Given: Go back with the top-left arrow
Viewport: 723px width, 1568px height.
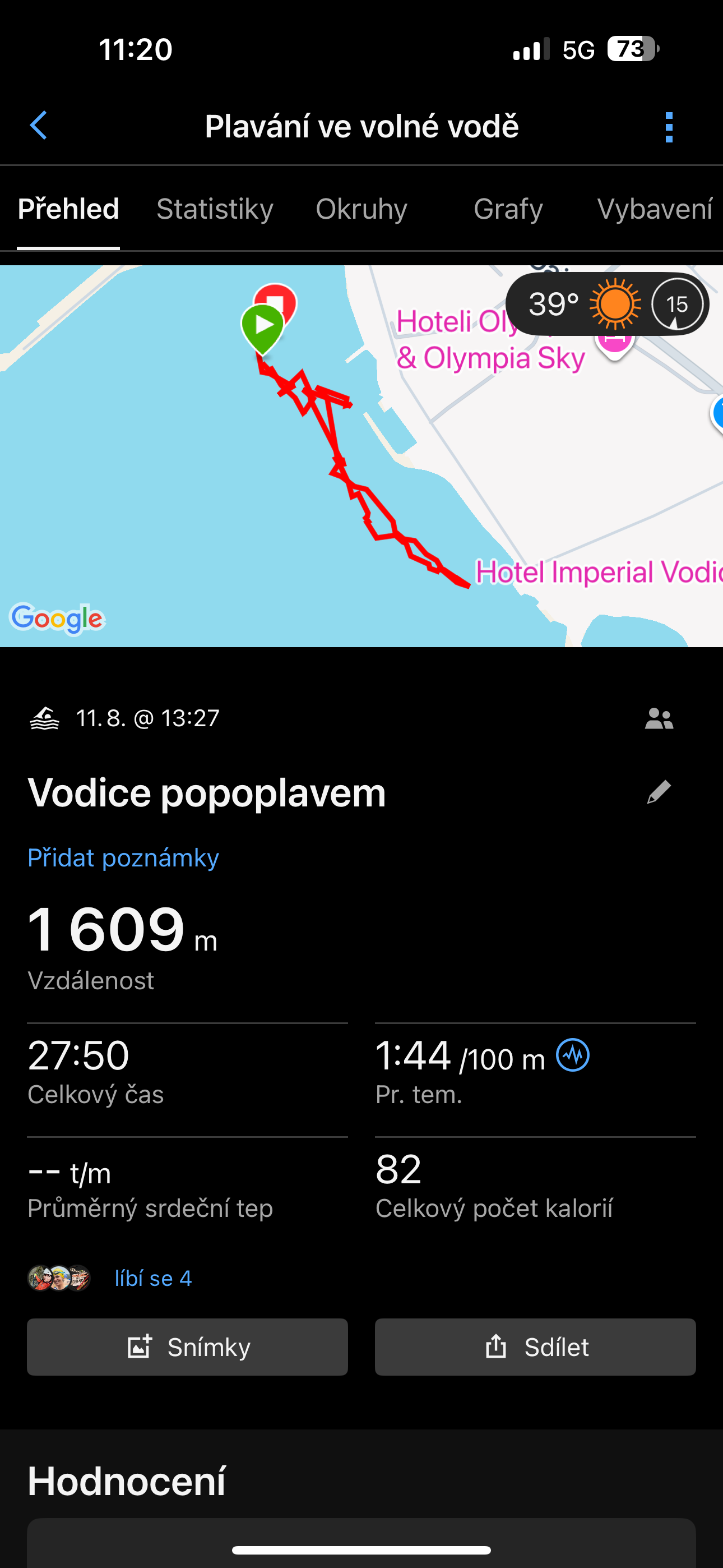Looking at the screenshot, I should point(39,126).
